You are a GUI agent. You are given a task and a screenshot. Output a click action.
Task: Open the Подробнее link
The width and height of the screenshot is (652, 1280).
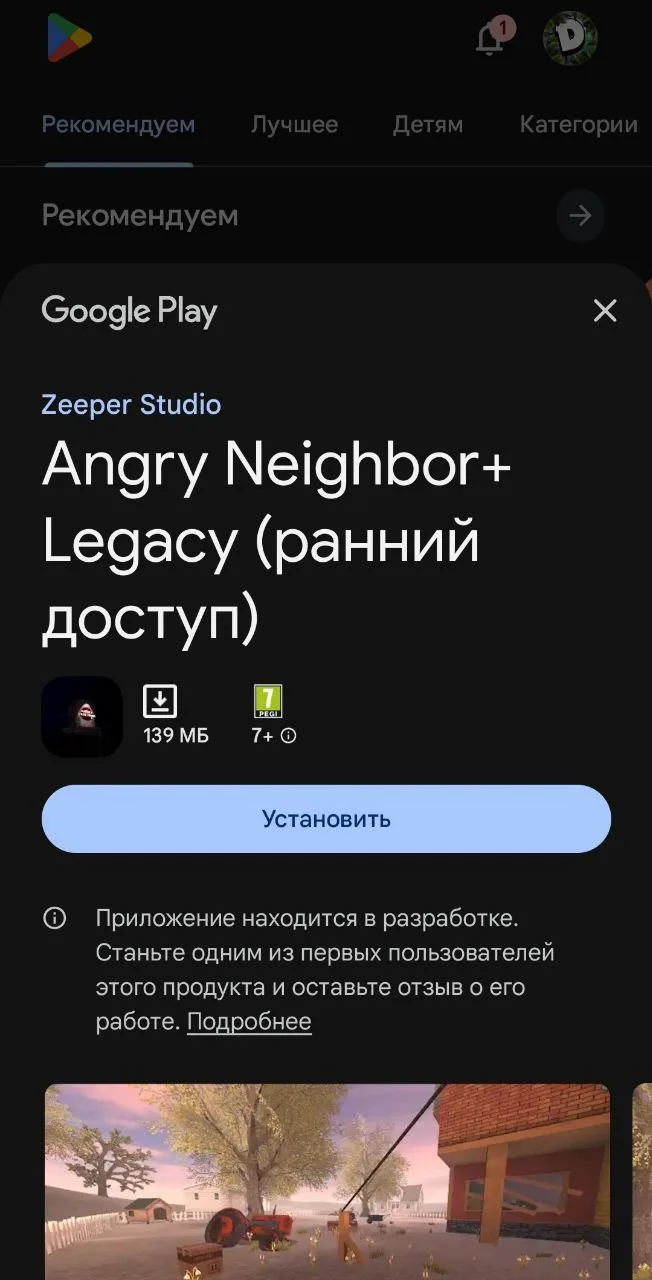[x=249, y=1021]
